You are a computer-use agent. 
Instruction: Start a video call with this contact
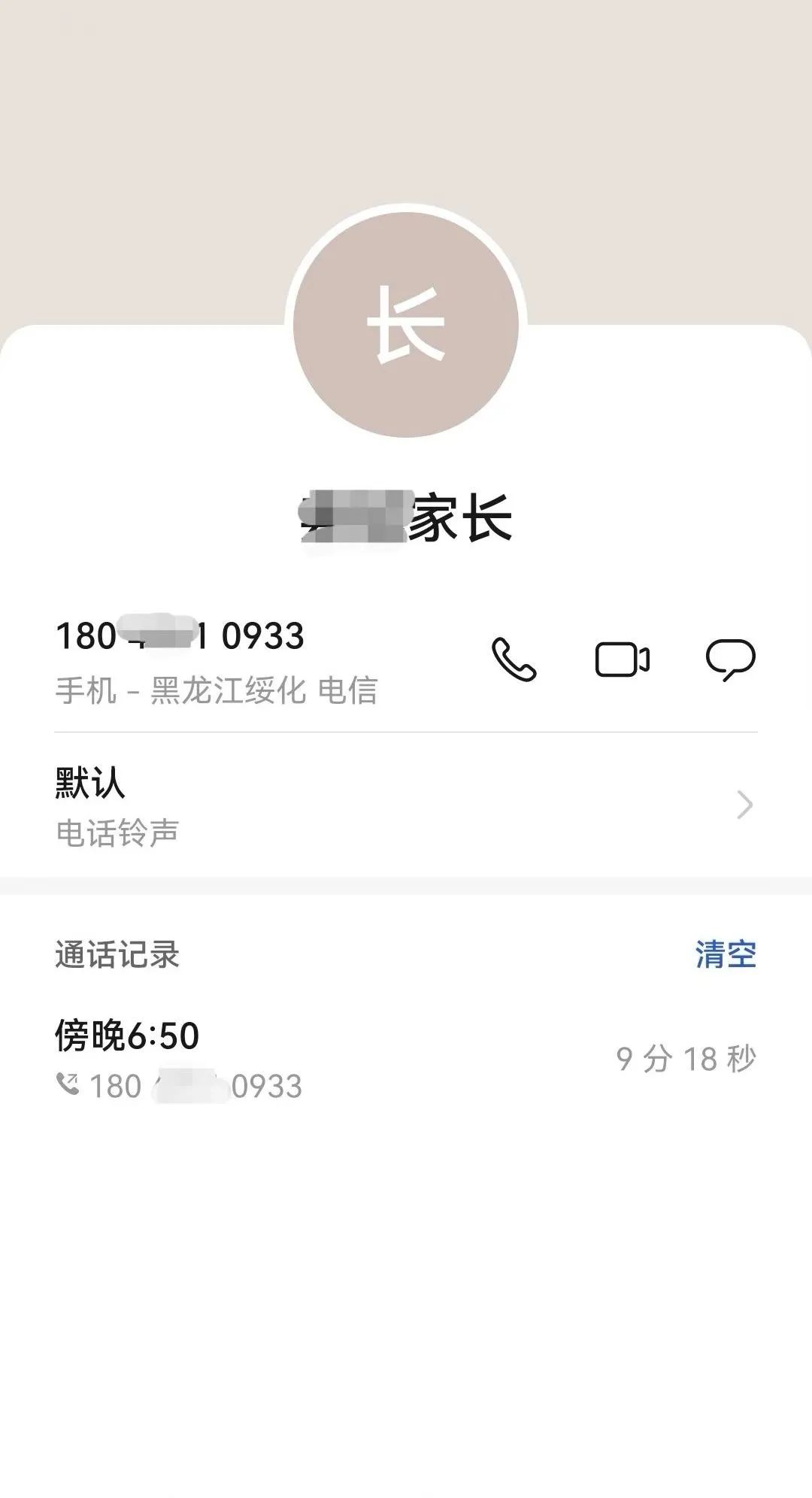click(623, 660)
